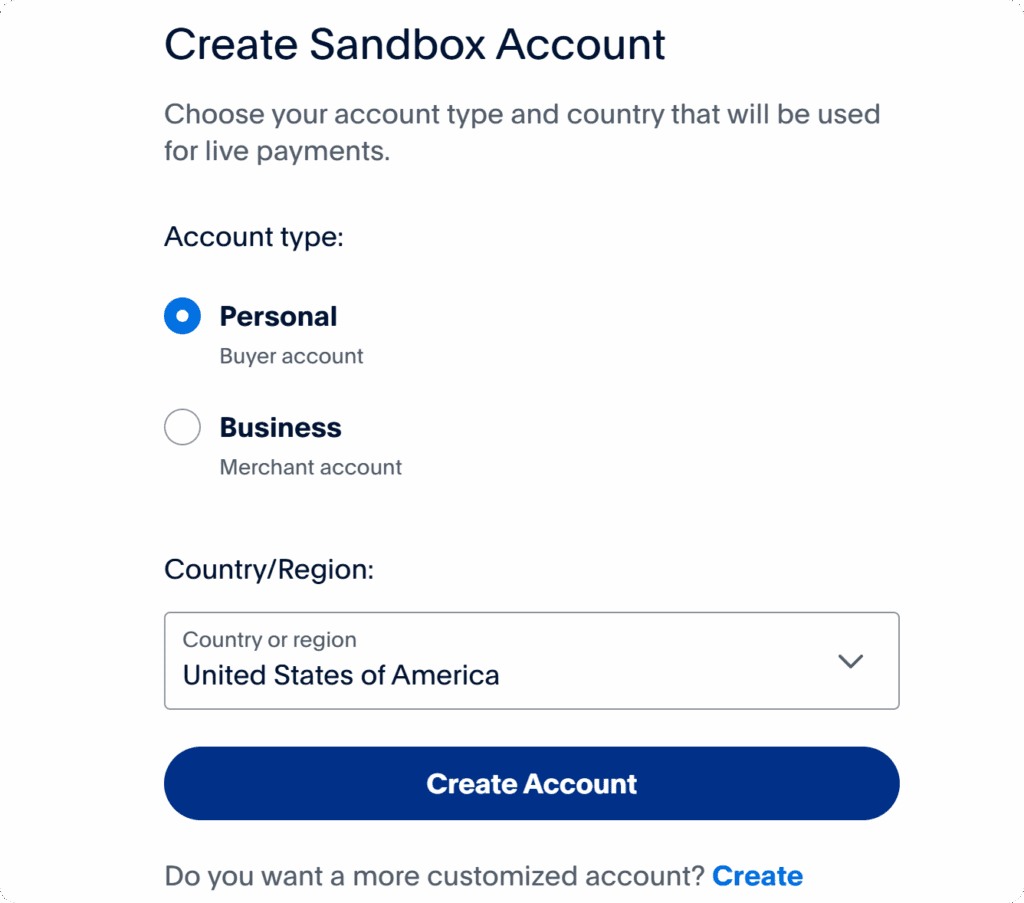Viewport: 1024px width, 903px height.
Task: Expand the Country or region dropdown
Action: tap(531, 661)
